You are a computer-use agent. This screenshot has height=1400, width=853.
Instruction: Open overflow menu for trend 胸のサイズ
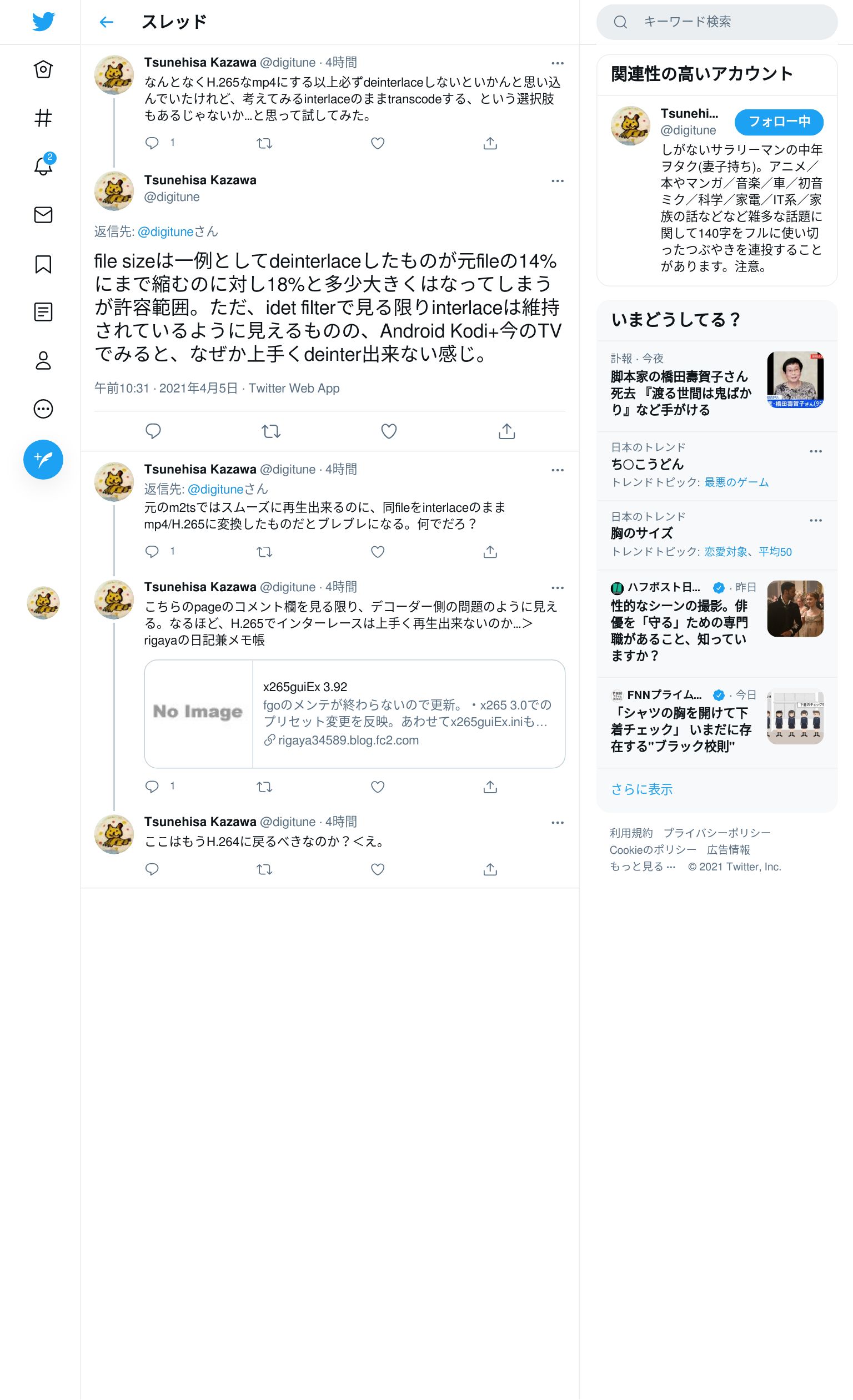[x=815, y=521]
